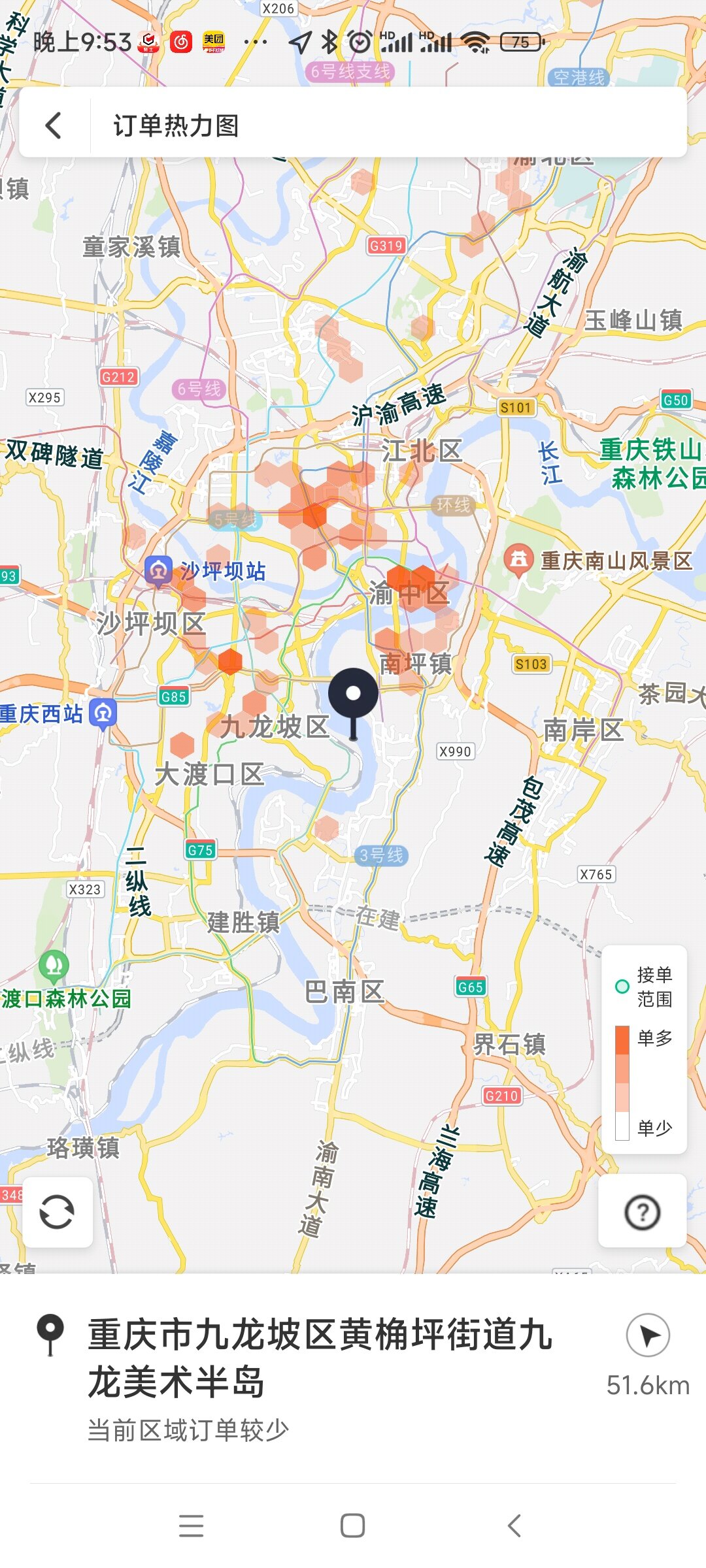Tap the black location pin on the map

[x=353, y=695]
